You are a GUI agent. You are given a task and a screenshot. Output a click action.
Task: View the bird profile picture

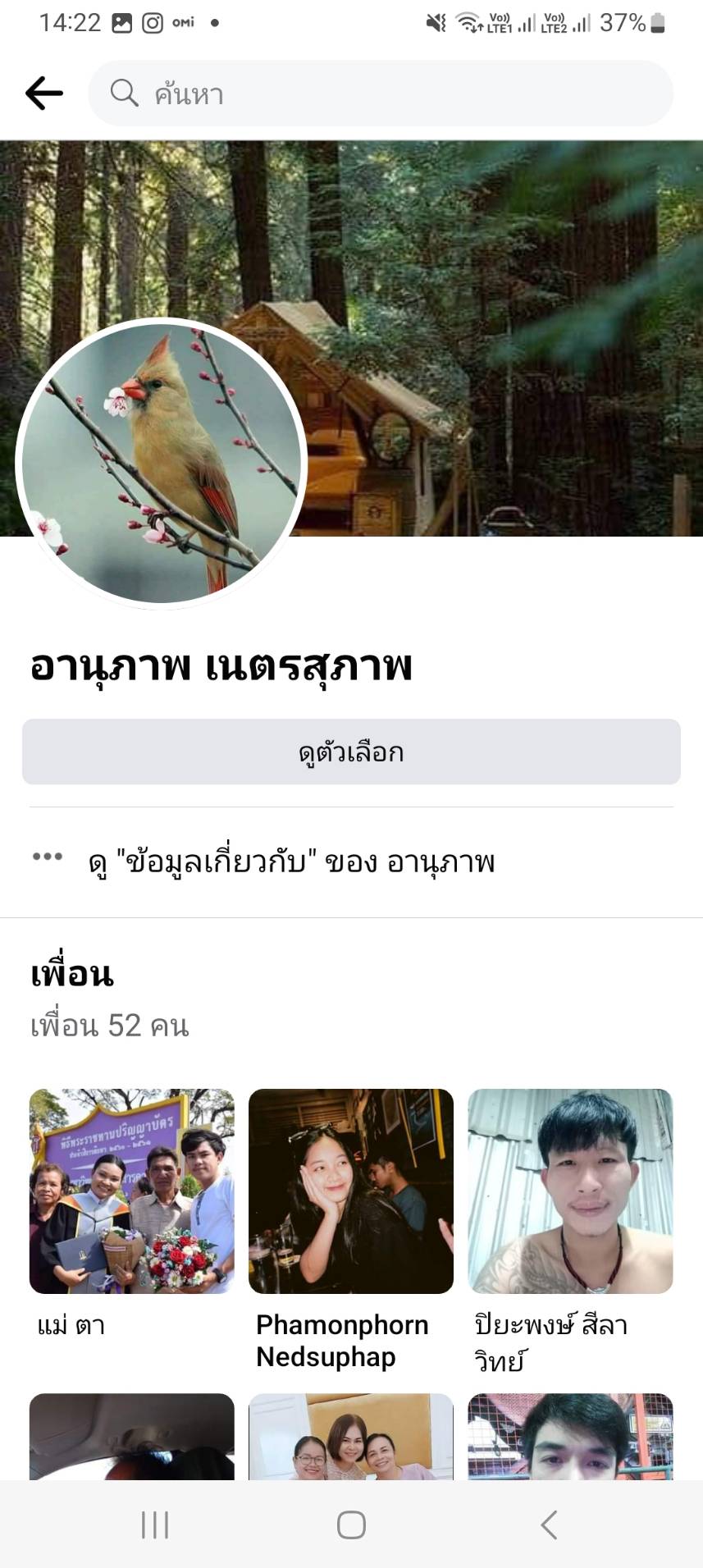click(162, 462)
